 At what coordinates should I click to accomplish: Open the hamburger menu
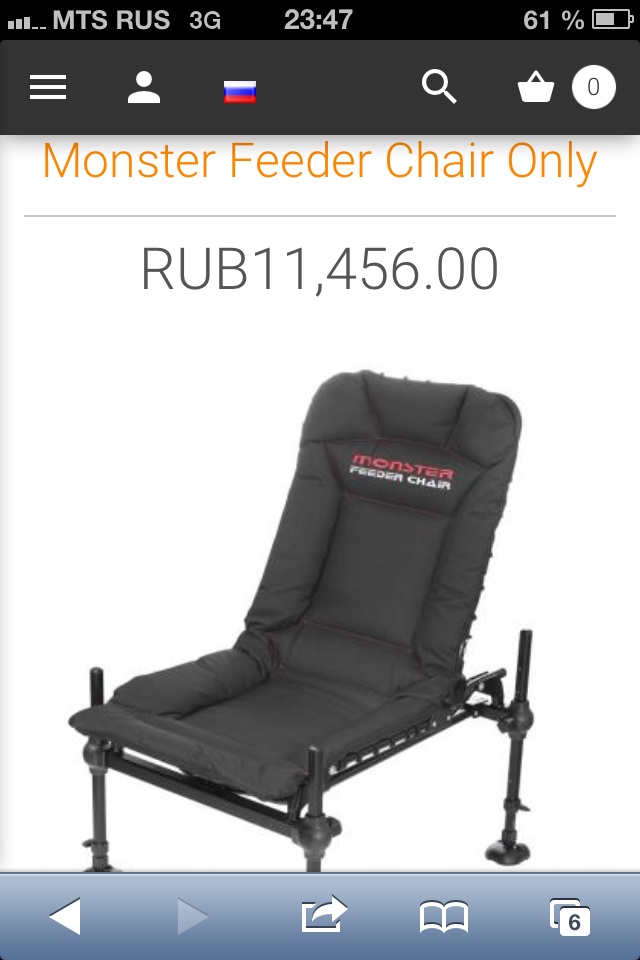coord(48,88)
